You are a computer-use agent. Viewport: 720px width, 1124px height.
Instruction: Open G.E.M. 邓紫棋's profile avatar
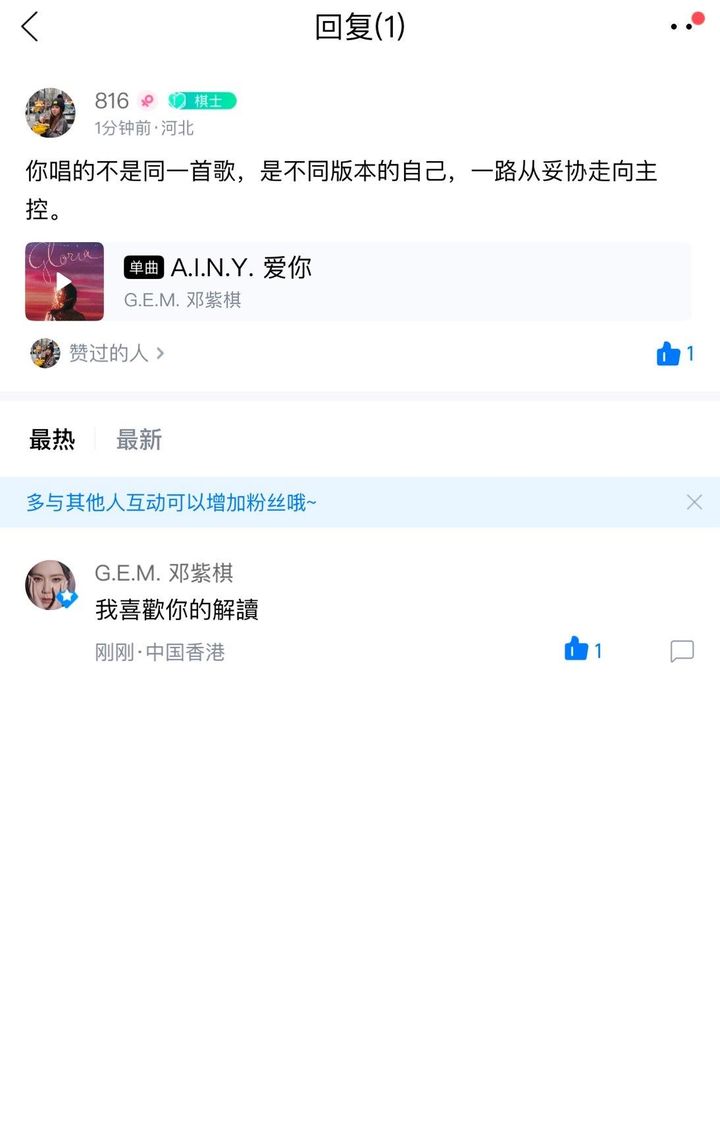pos(50,585)
